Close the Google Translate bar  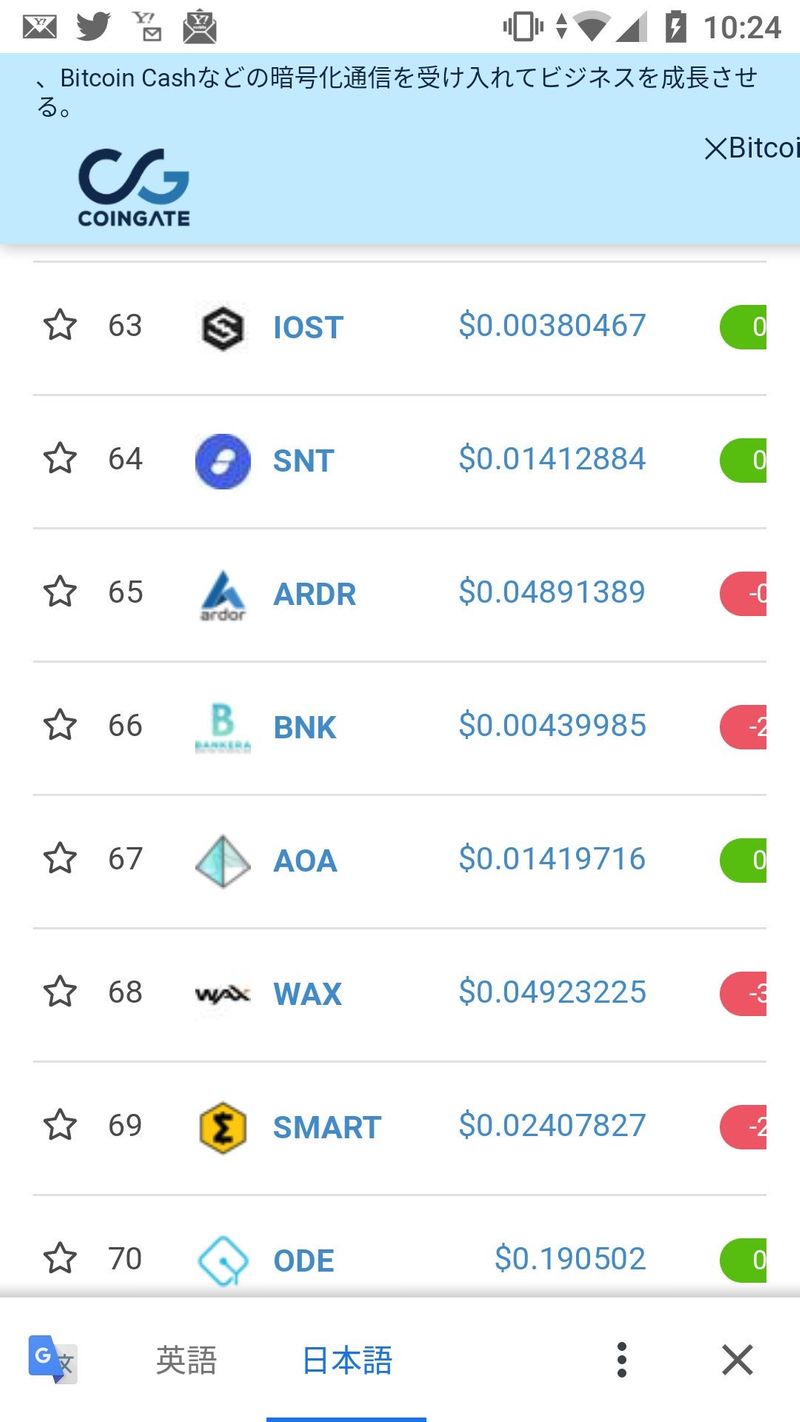coord(737,1360)
